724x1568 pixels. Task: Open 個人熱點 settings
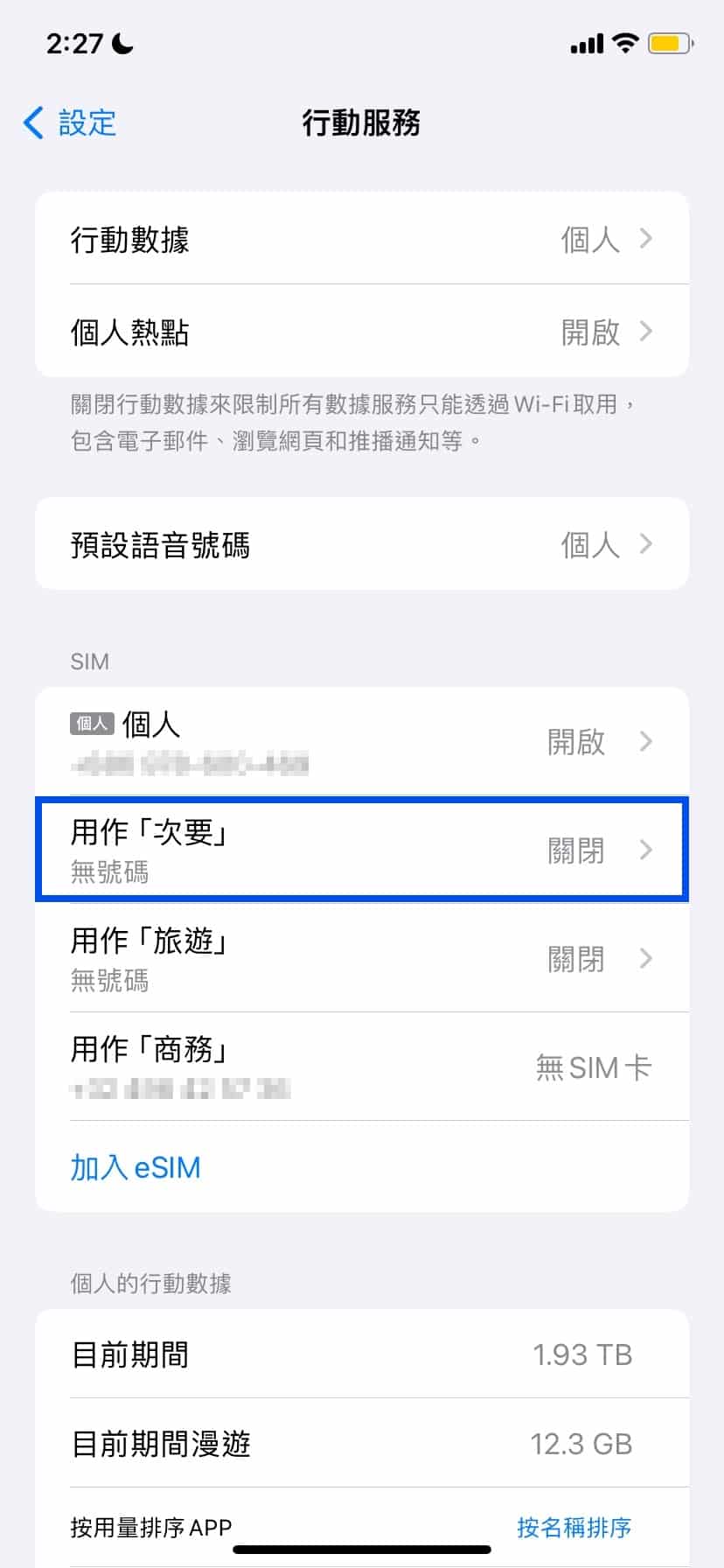pos(362,332)
